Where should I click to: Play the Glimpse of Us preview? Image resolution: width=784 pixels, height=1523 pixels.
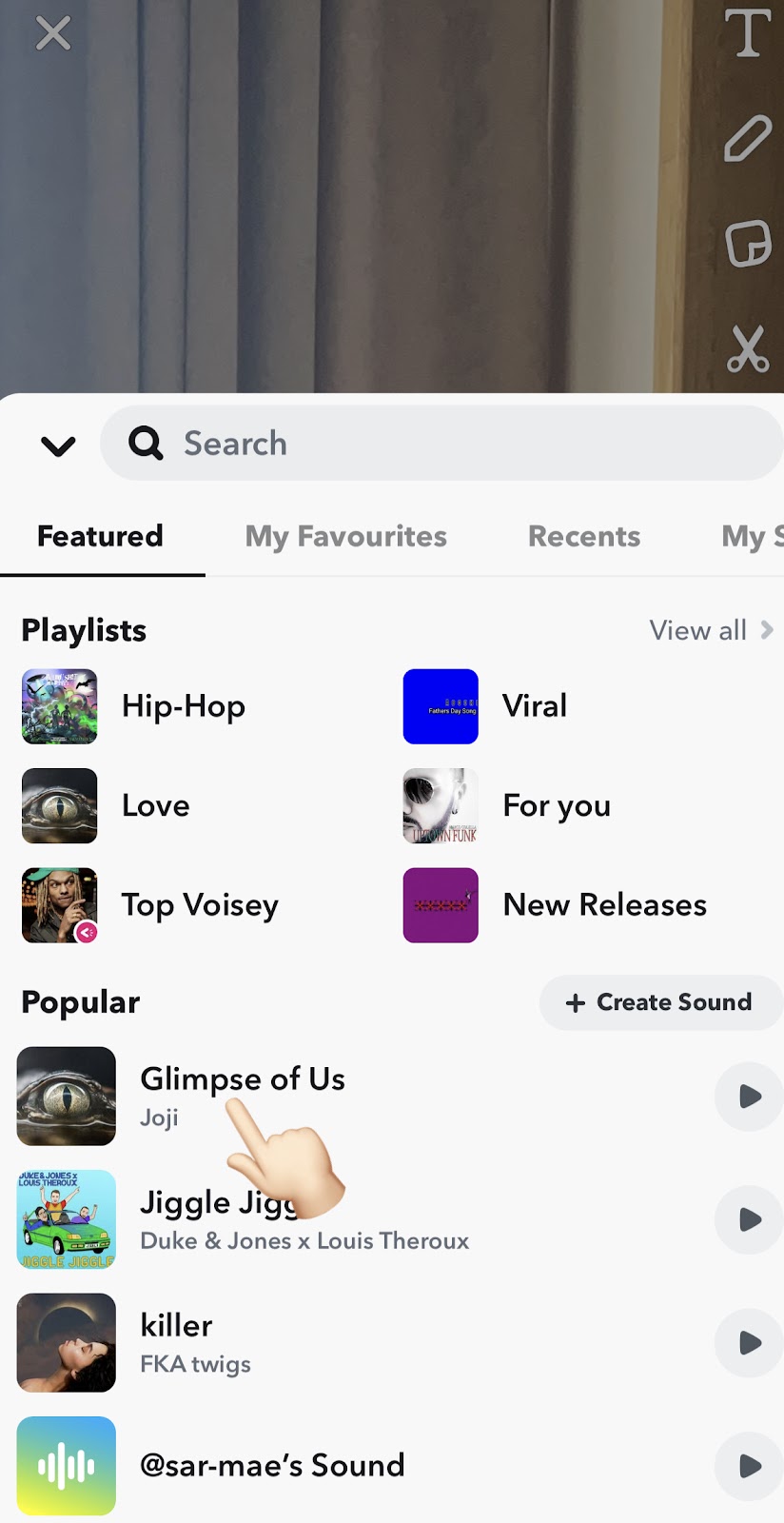coord(749,1097)
